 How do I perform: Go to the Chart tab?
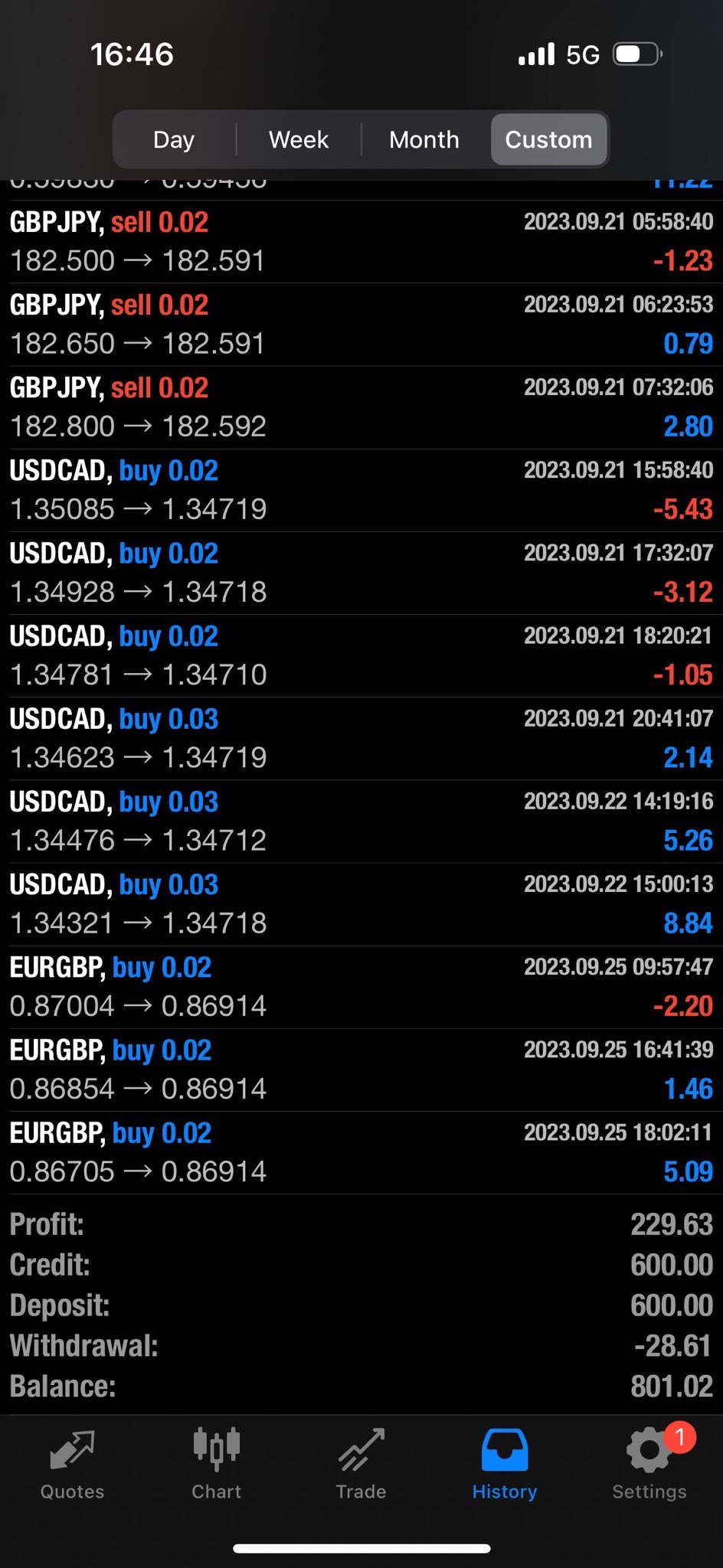(x=217, y=1465)
